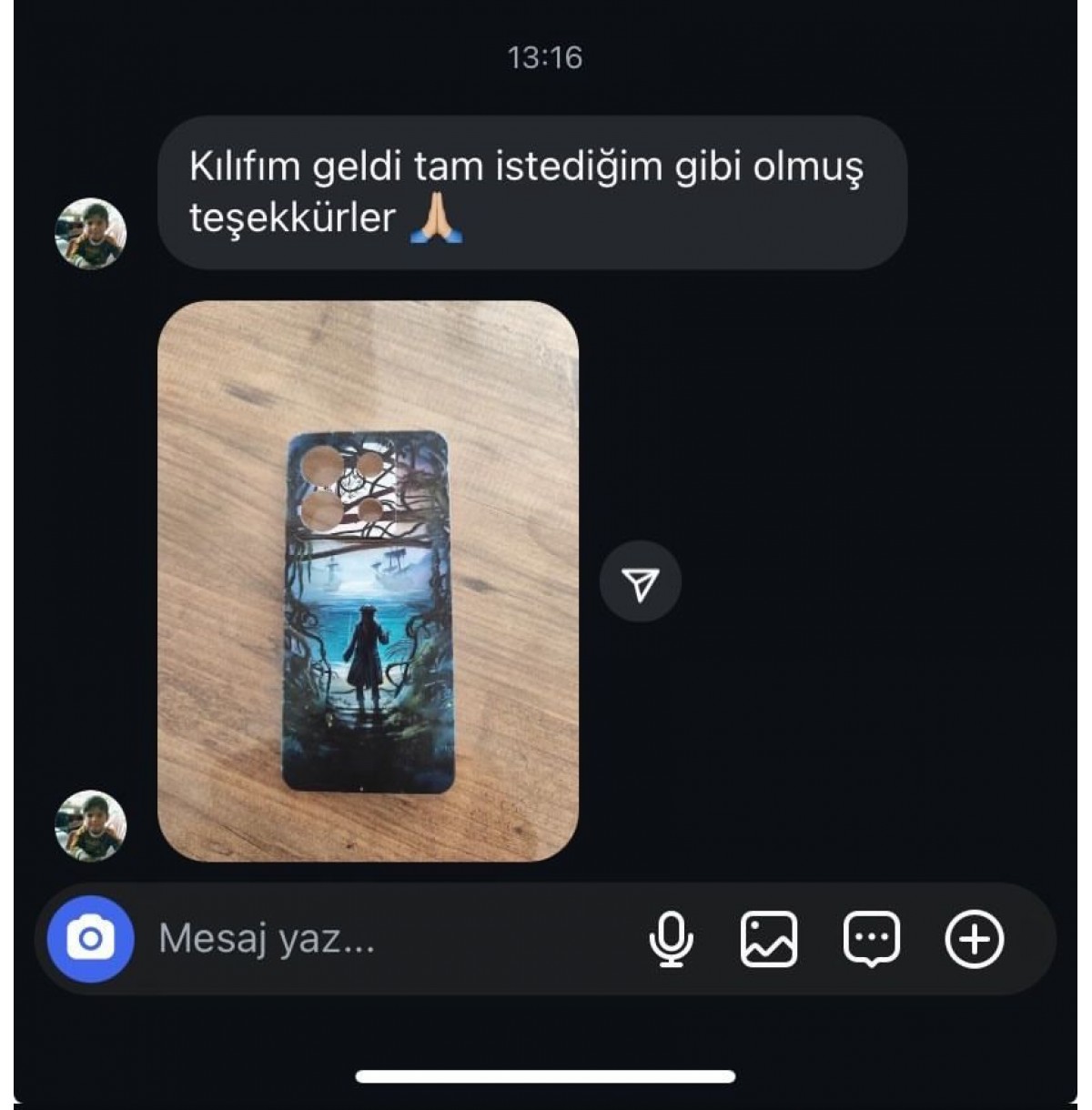Open the sticker and GIF picker icon

point(872,939)
